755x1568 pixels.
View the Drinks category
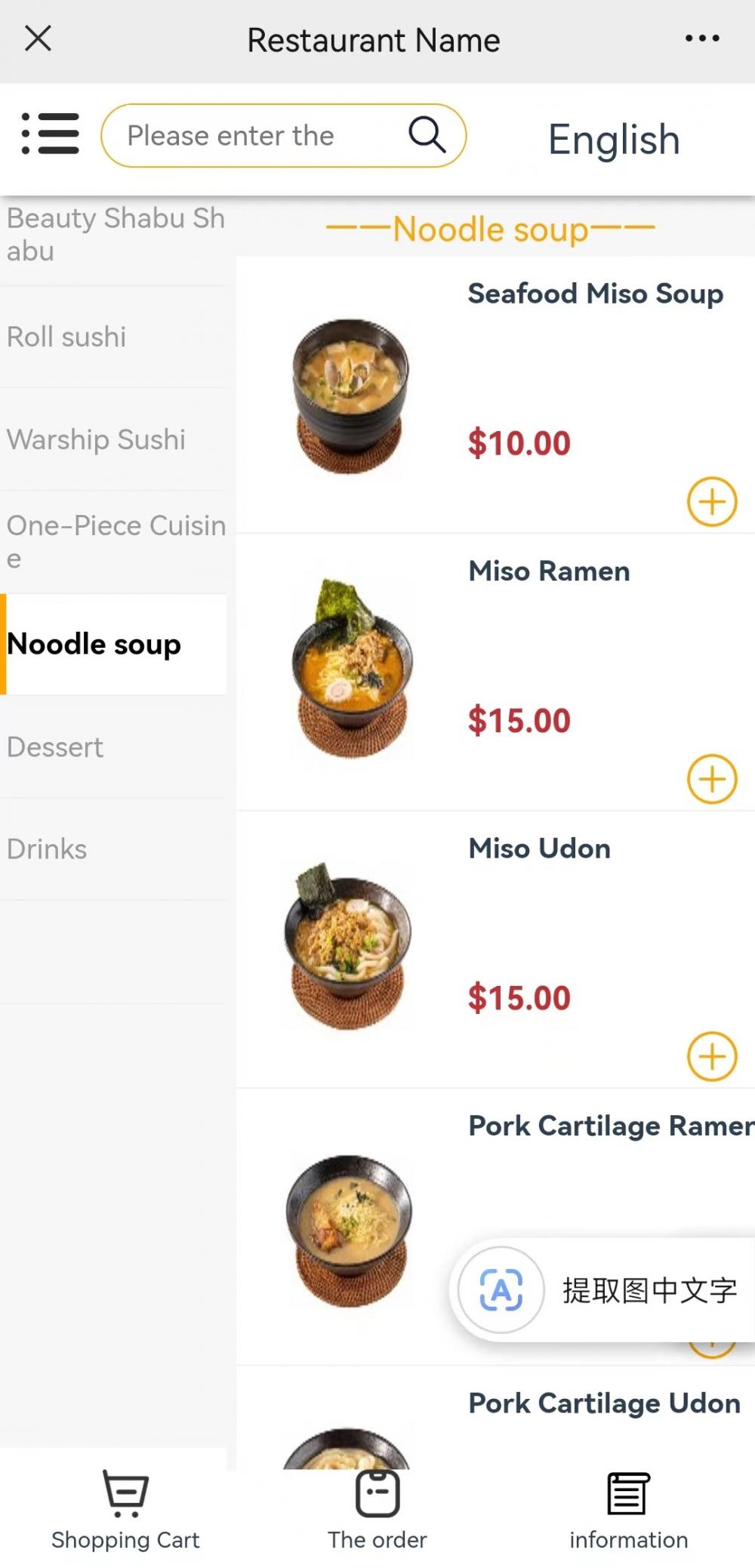115,849
